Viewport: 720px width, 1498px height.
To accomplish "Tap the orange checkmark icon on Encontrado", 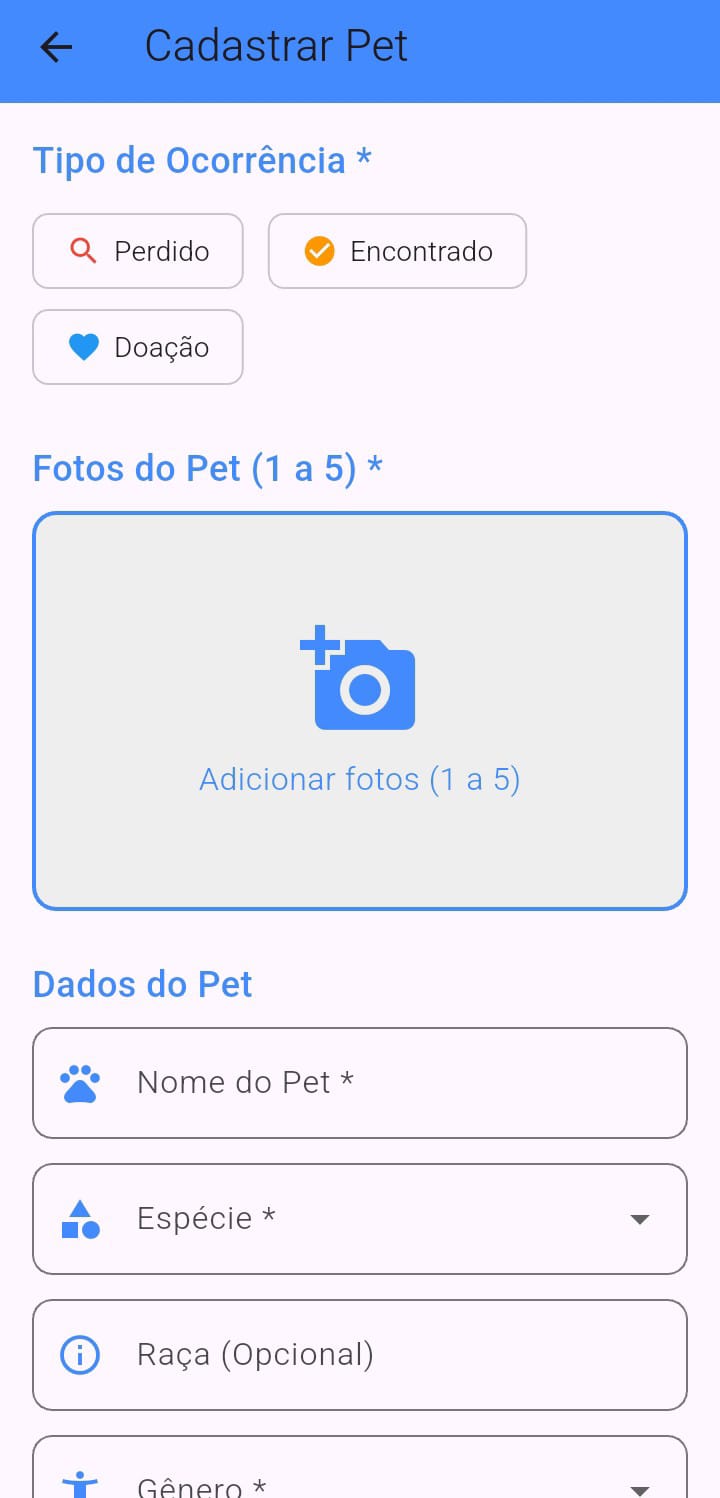I will [320, 251].
